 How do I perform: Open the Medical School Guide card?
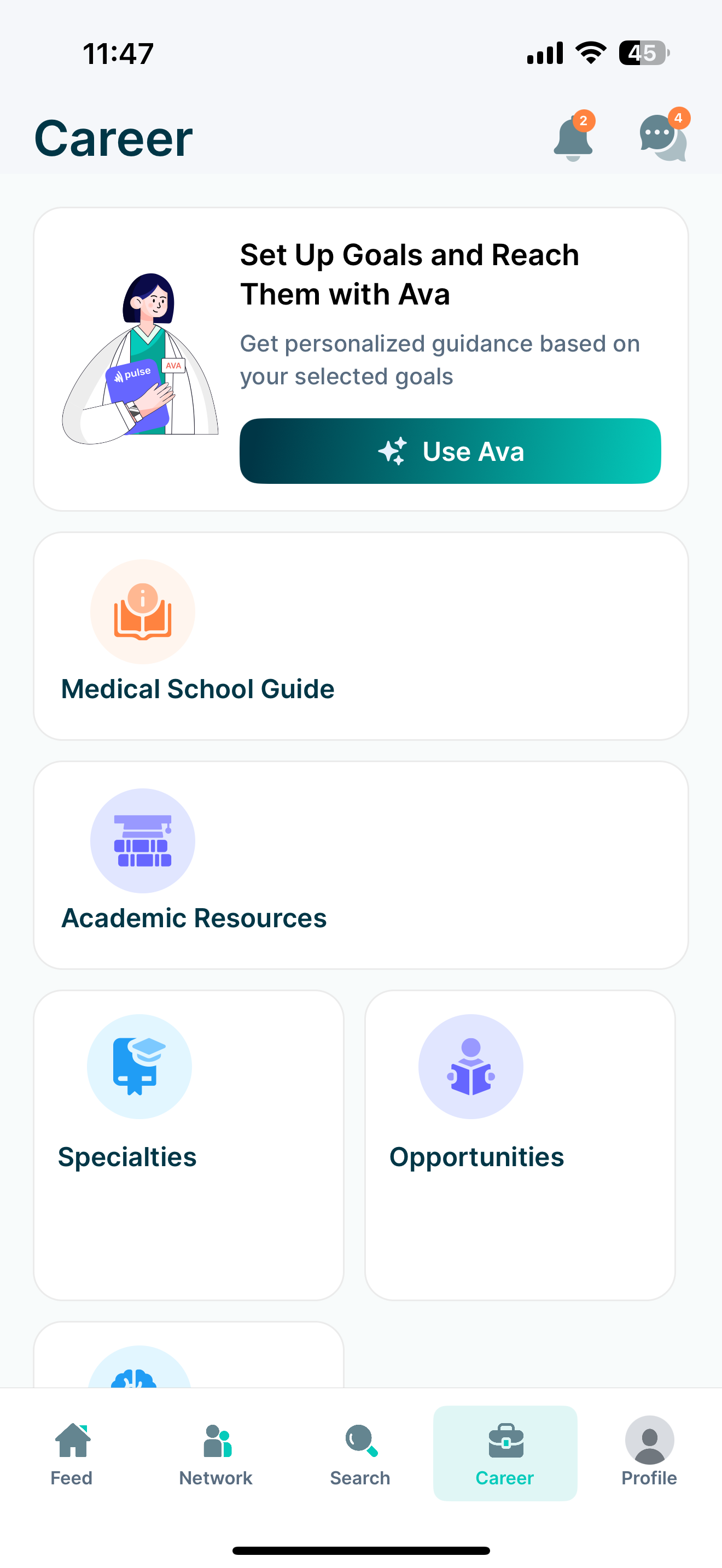coord(360,636)
